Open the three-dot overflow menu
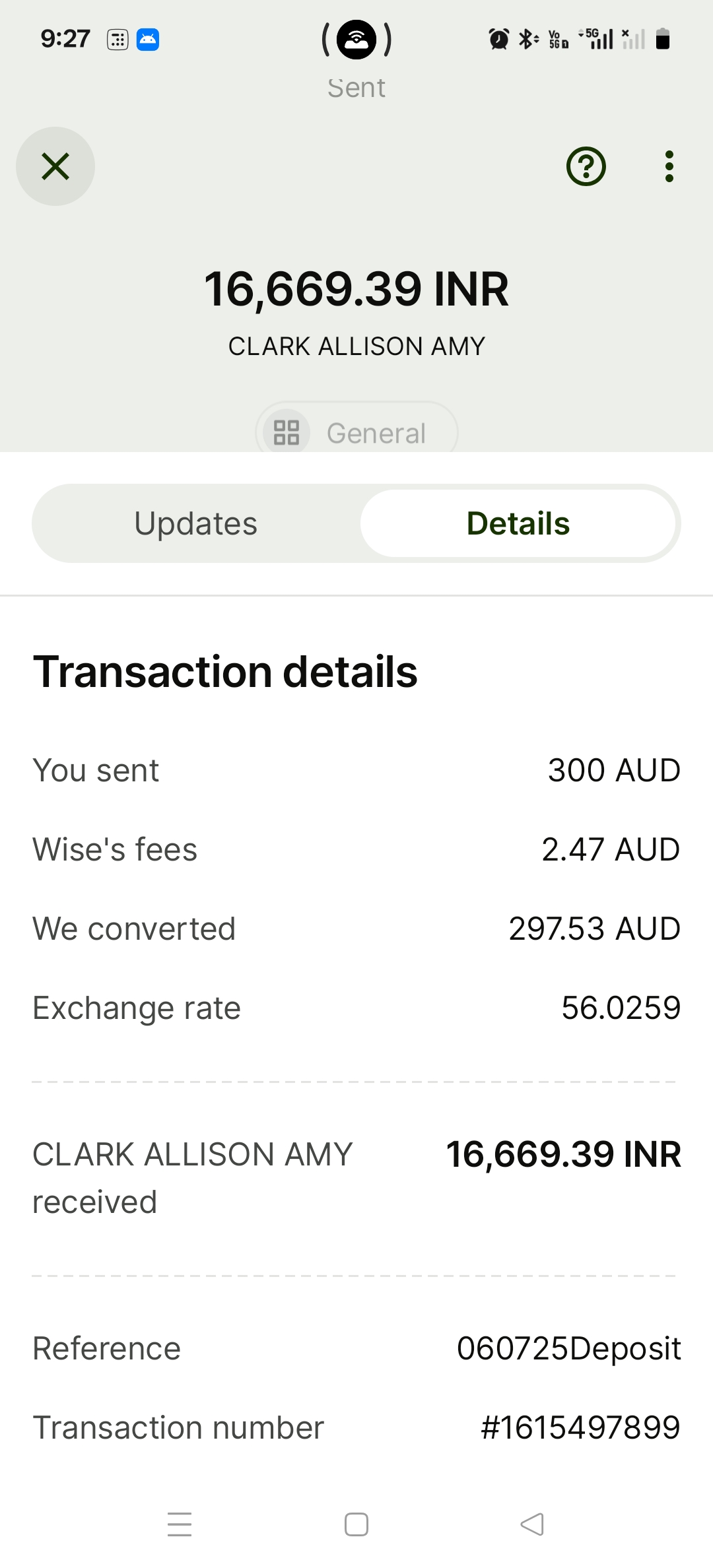Viewport: 713px width, 1568px height. coord(669,166)
